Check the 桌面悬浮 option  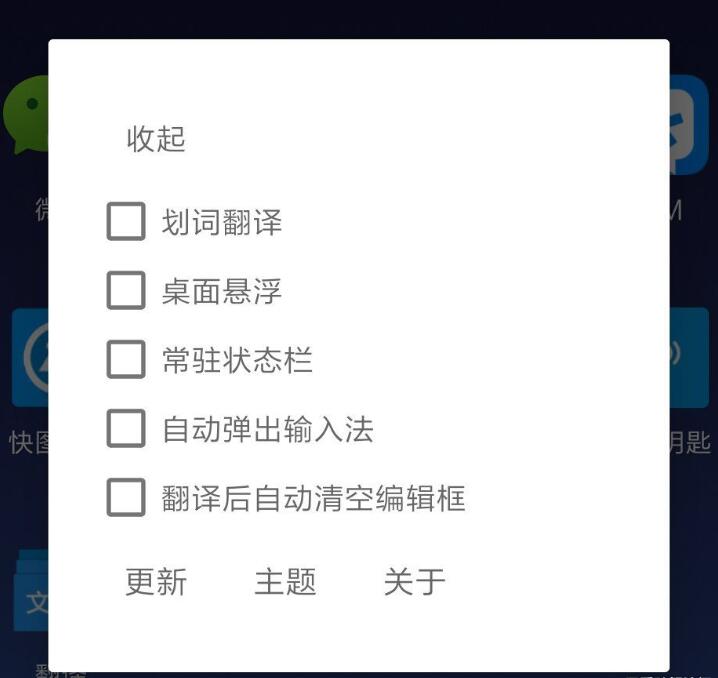tap(126, 290)
